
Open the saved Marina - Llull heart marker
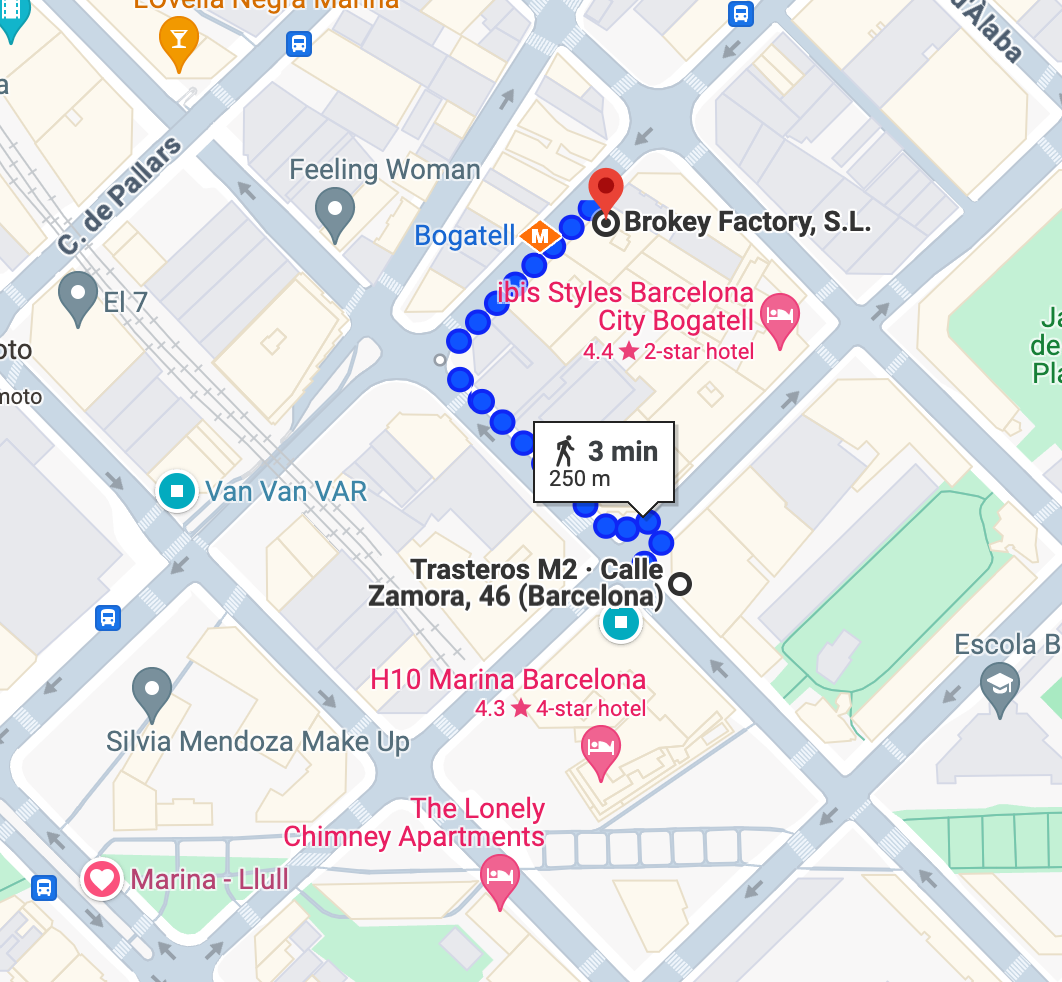click(101, 880)
